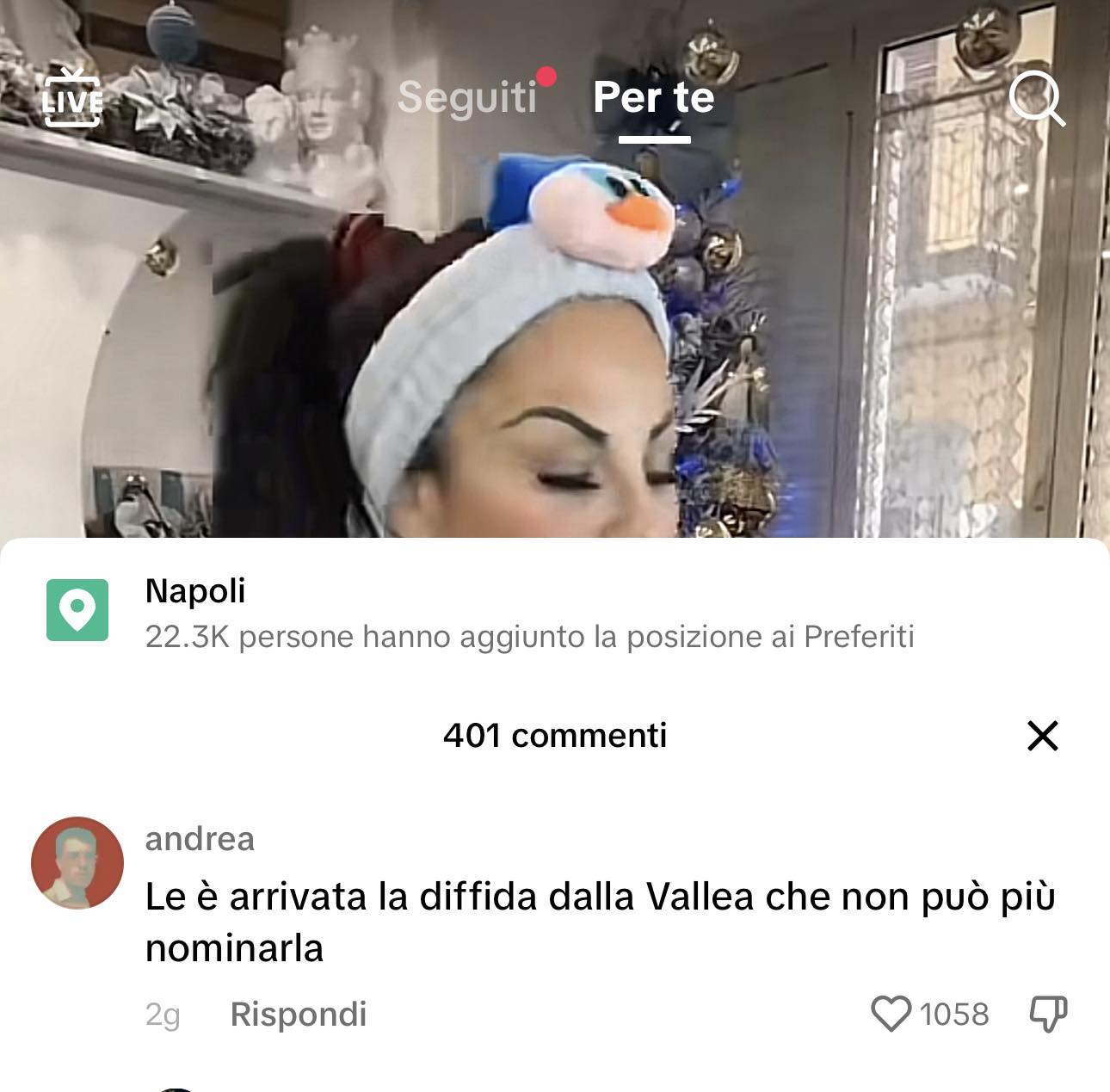Switch to the Per te tab
The image size is (1110, 1092).
click(653, 96)
